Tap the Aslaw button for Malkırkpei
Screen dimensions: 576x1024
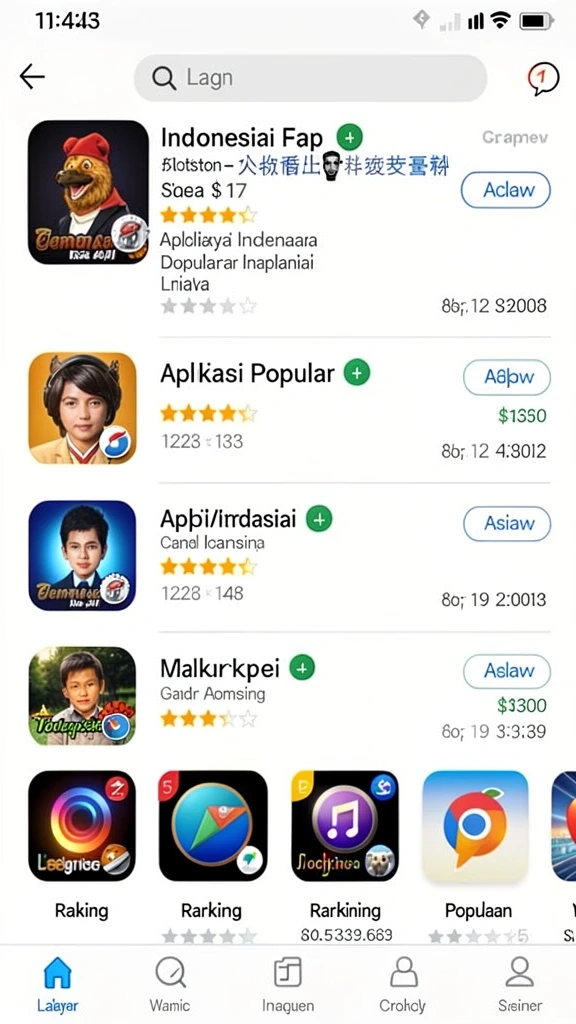tap(507, 671)
